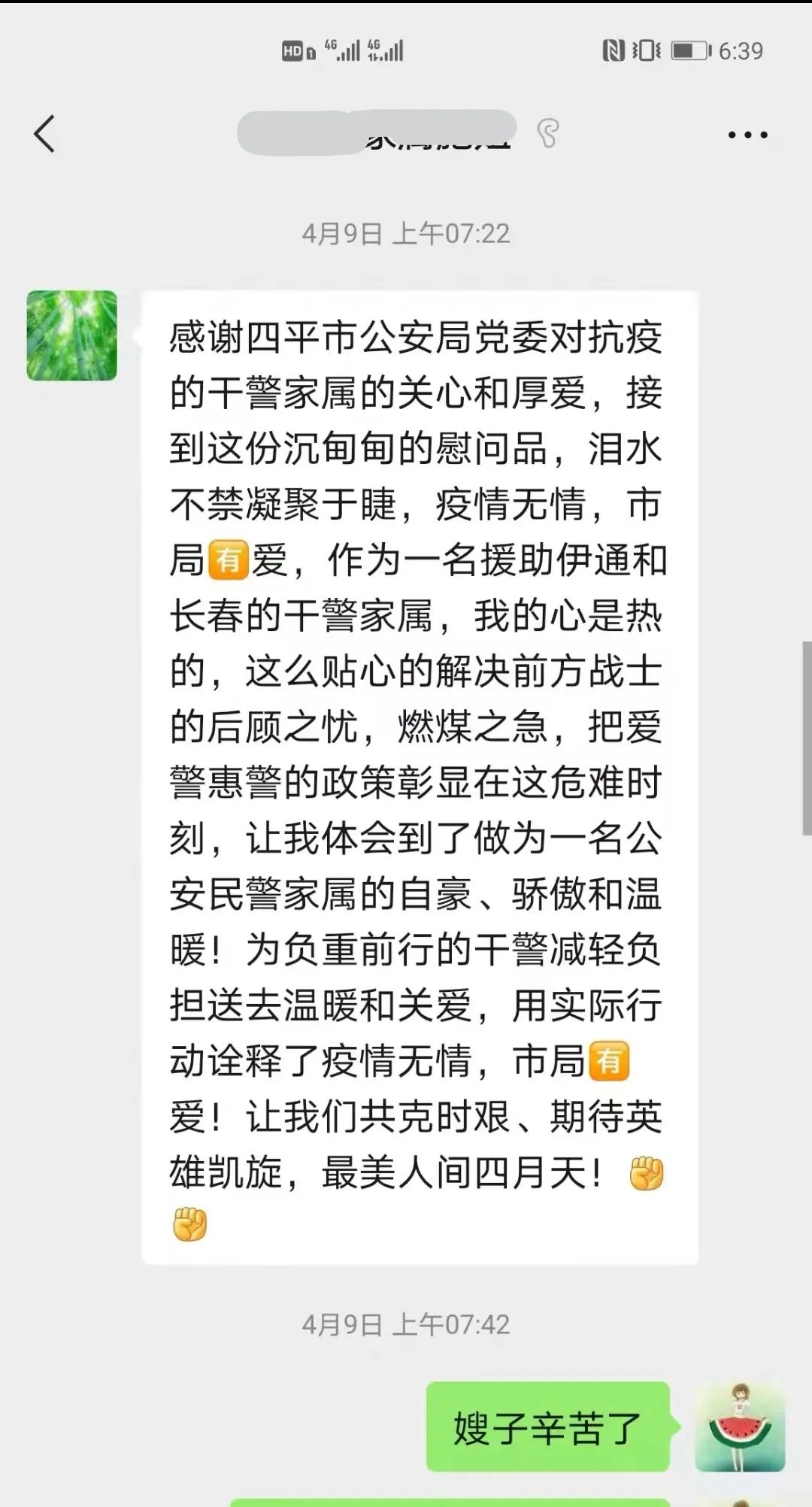
Task: Open the bamboo-avatar sender's profile
Action: tap(72, 335)
